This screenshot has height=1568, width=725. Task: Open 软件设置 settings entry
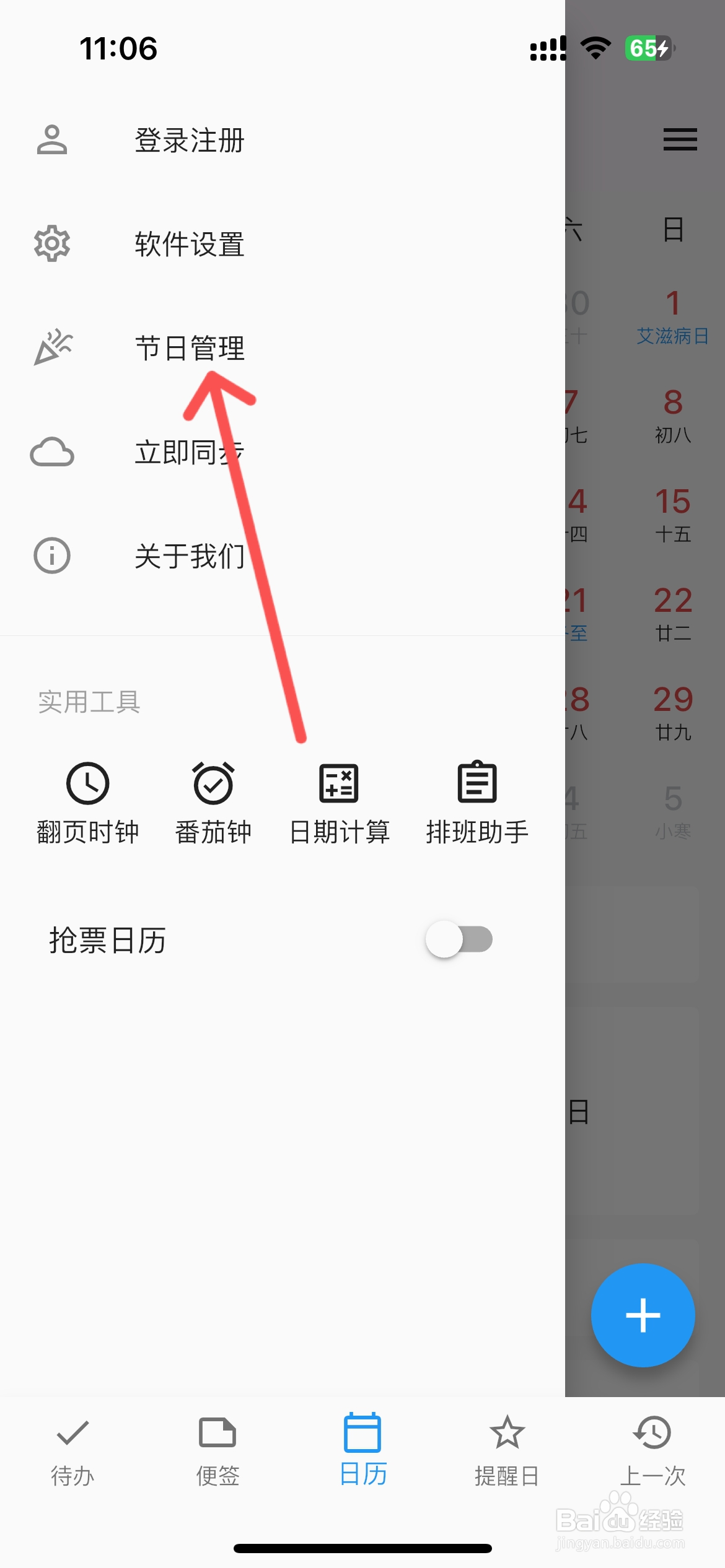click(x=189, y=245)
